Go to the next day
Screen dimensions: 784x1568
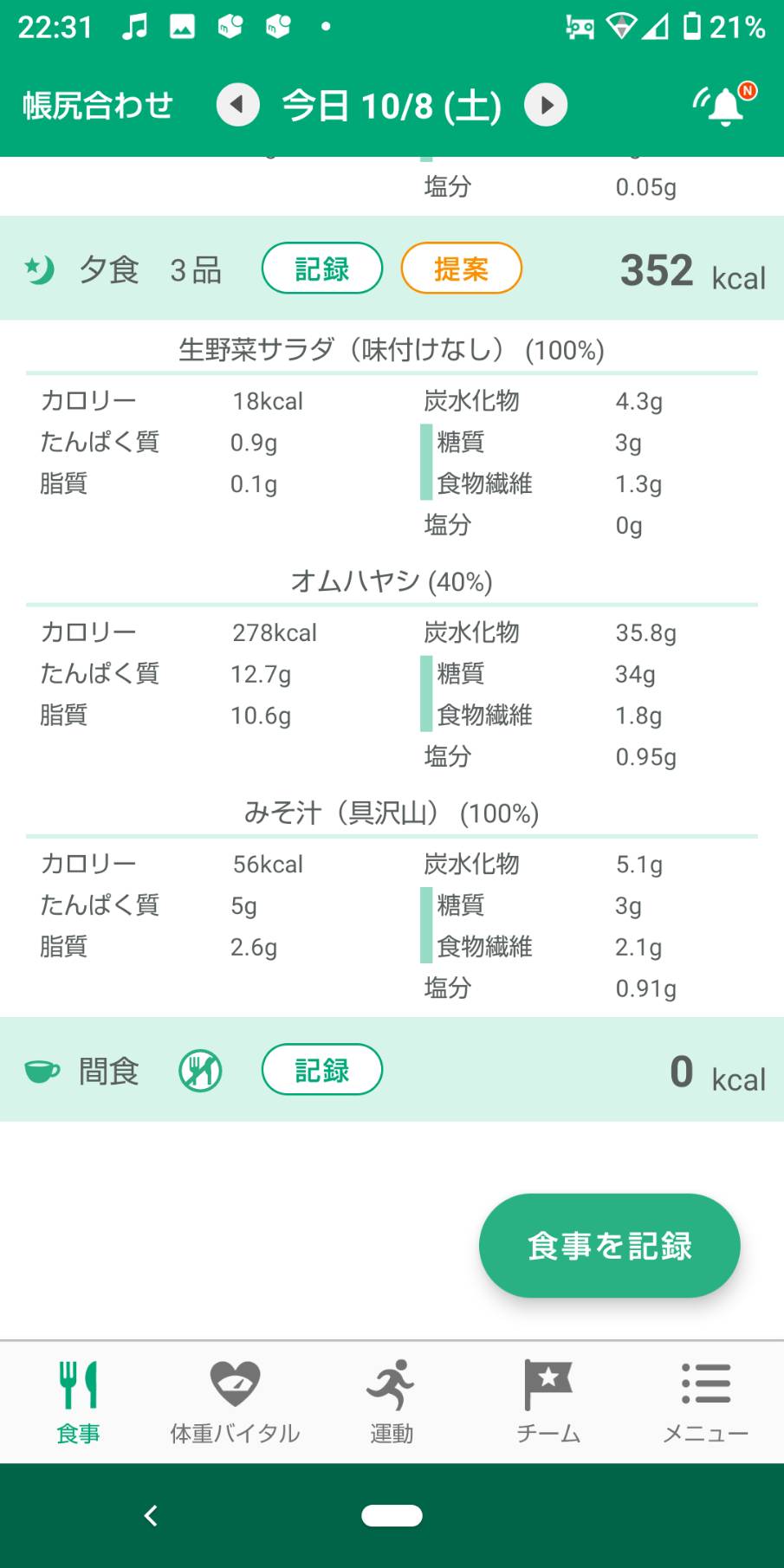pyautogui.click(x=546, y=105)
